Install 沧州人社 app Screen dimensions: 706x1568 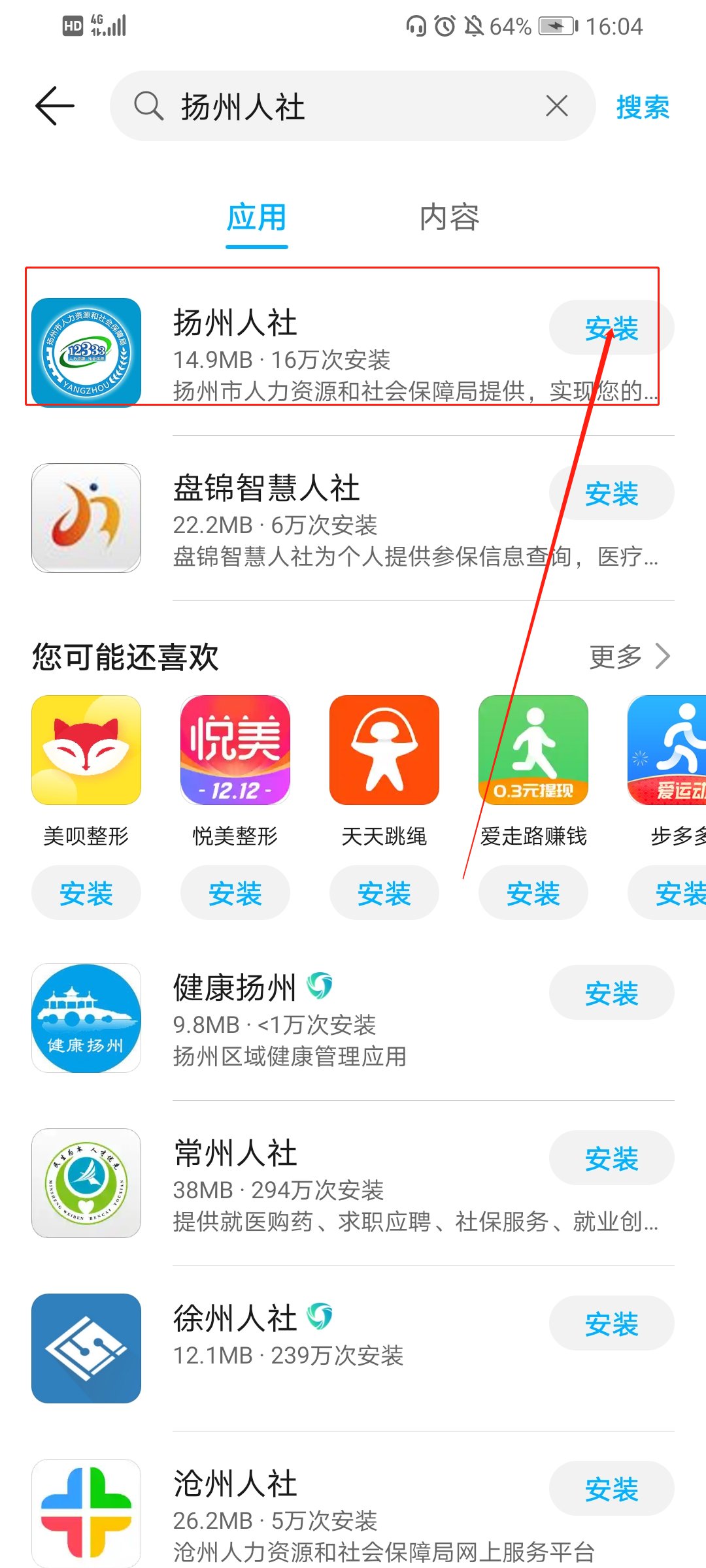(611, 1489)
